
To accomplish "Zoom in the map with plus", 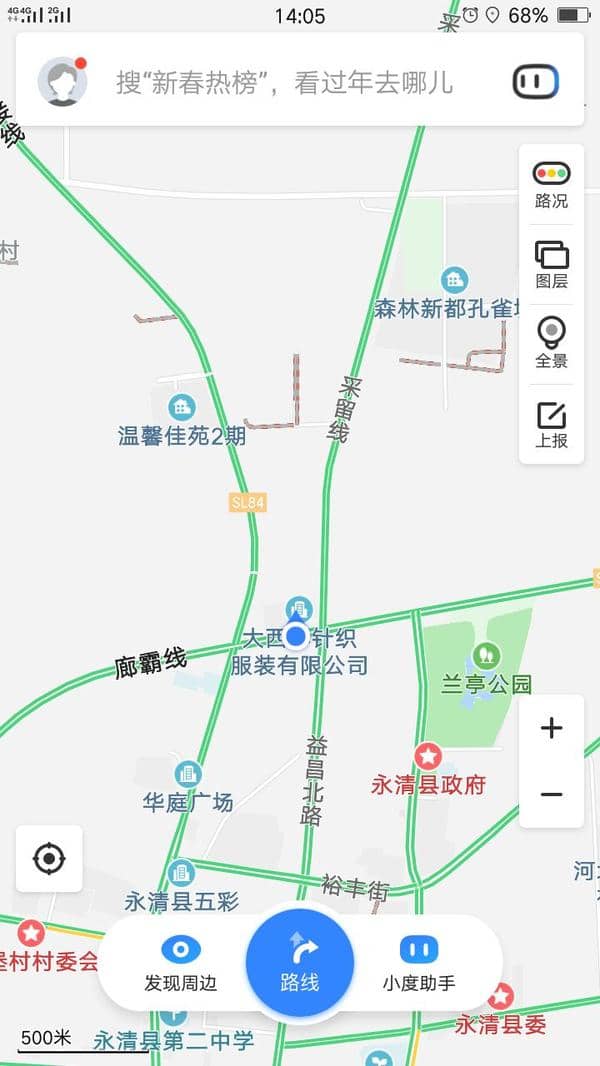I will click(551, 728).
